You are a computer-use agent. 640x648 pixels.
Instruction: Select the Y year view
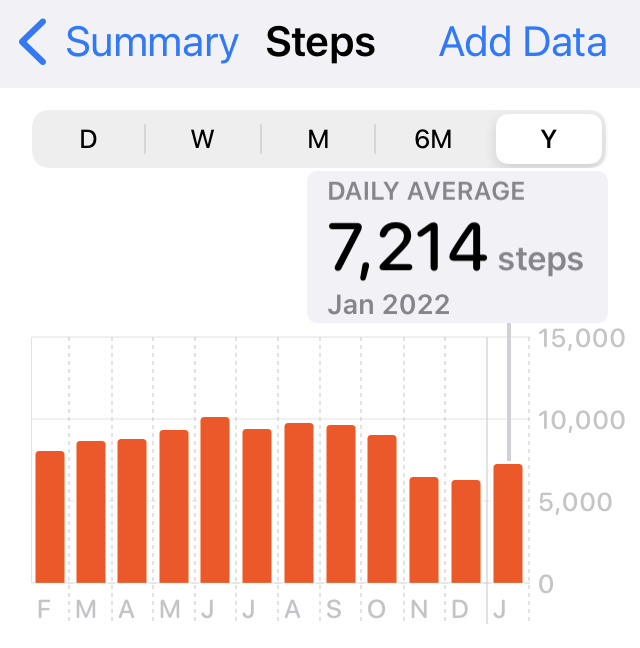tap(549, 139)
